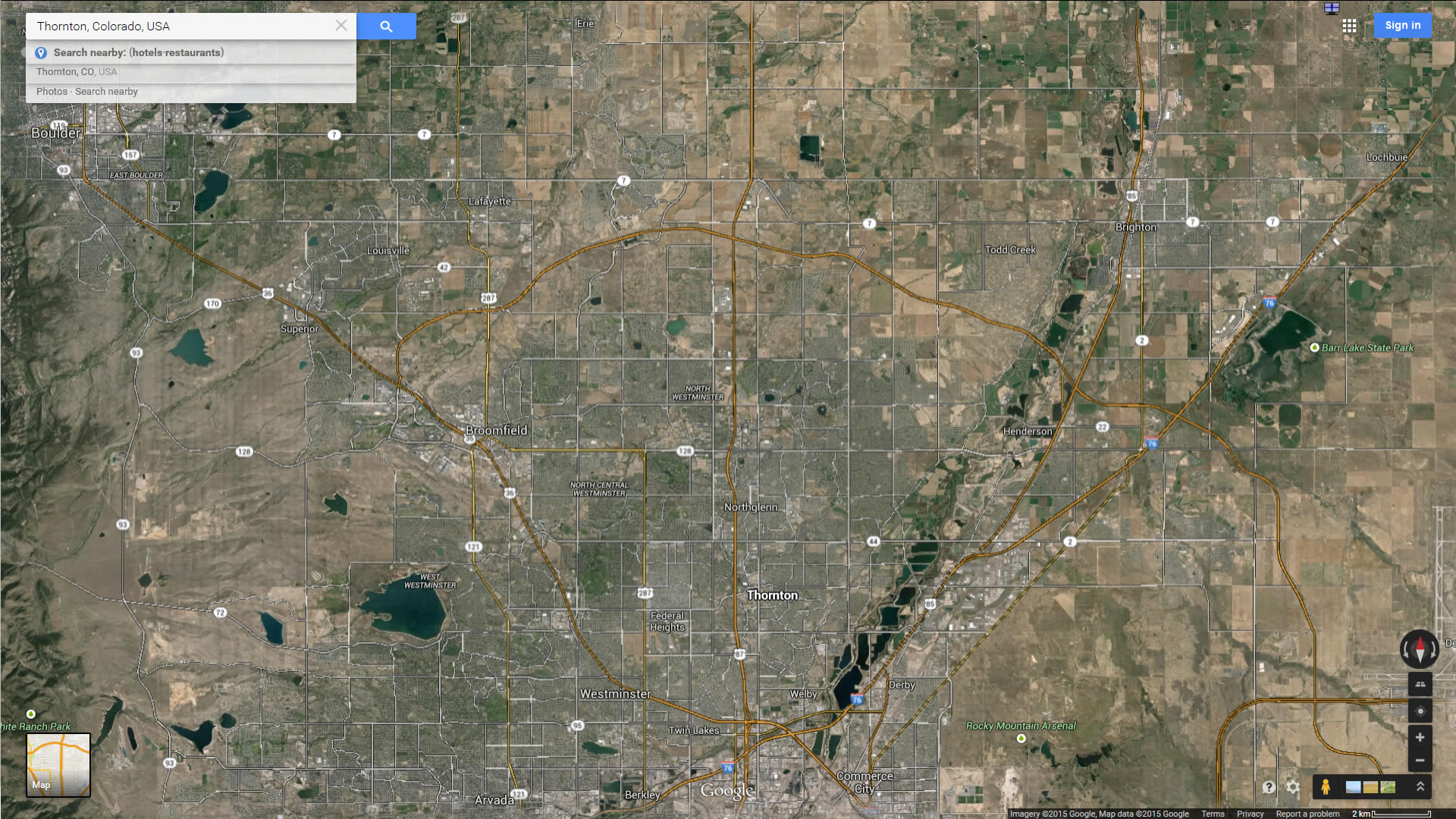This screenshot has height=819, width=1456.
Task: Tap the blue magnifier search button
Action: pos(386,27)
